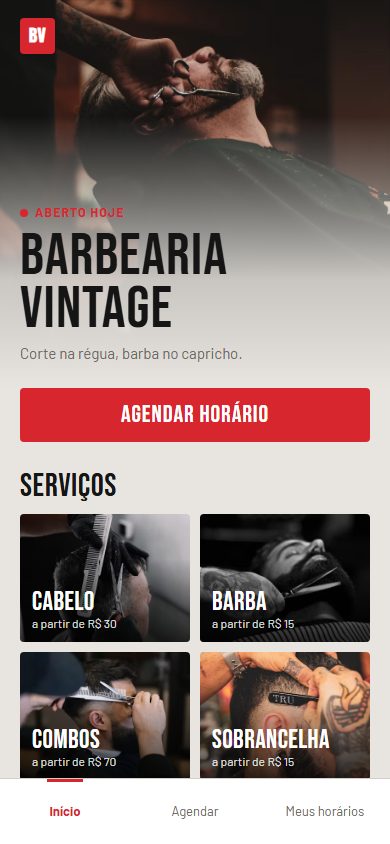This screenshot has width=390, height=844.
Task: Open the Cabelo service card
Action: point(105,578)
